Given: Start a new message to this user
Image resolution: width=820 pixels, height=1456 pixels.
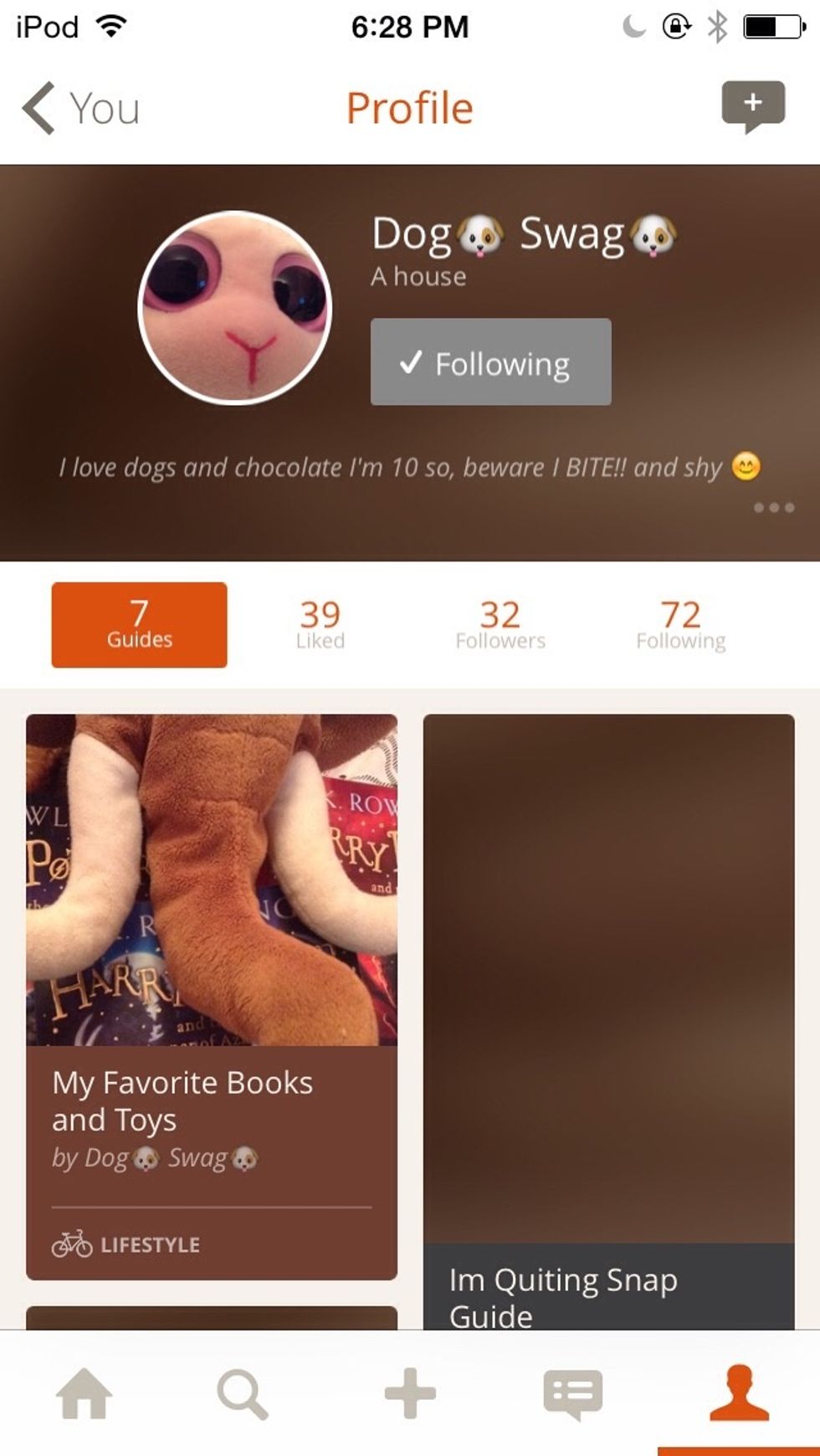Looking at the screenshot, I should (752, 105).
